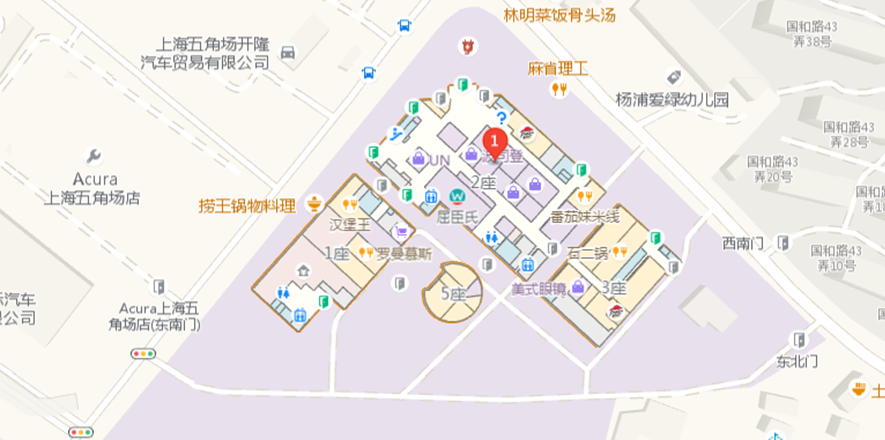Tap the UN shop marker
The image size is (885, 440).
tap(420, 158)
